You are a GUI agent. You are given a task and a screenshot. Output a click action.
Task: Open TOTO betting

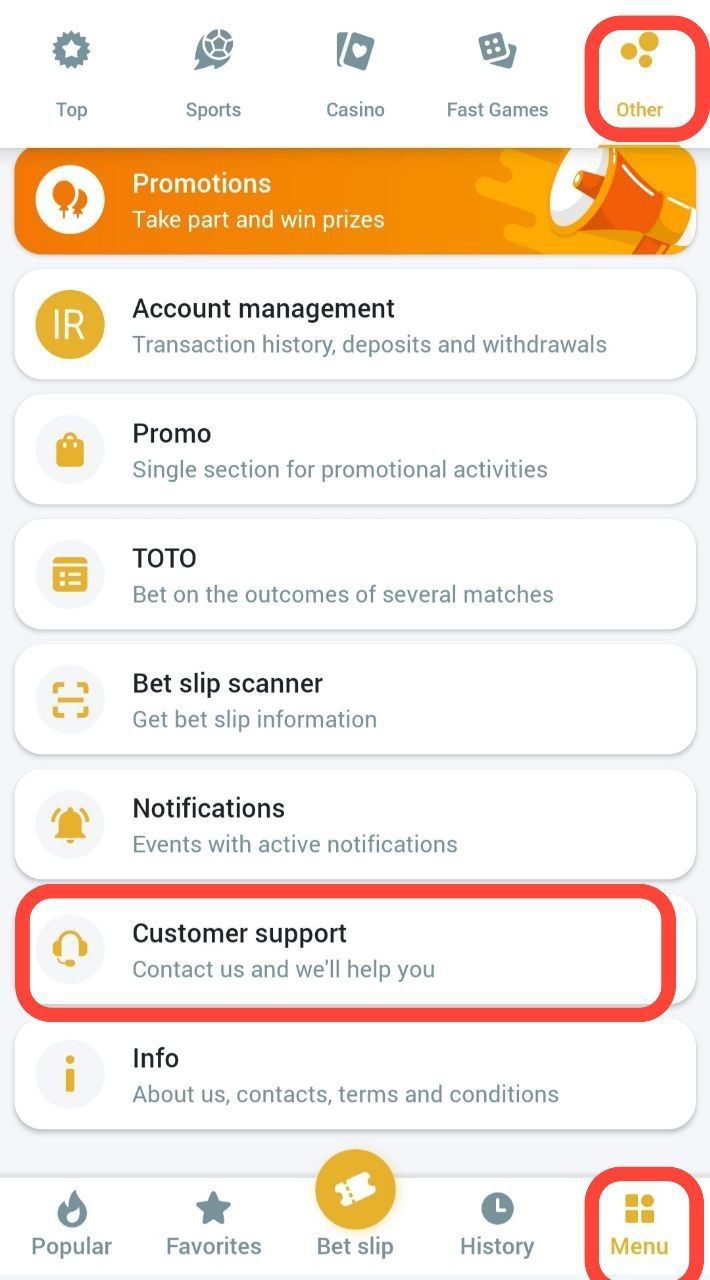pyautogui.click(x=355, y=575)
